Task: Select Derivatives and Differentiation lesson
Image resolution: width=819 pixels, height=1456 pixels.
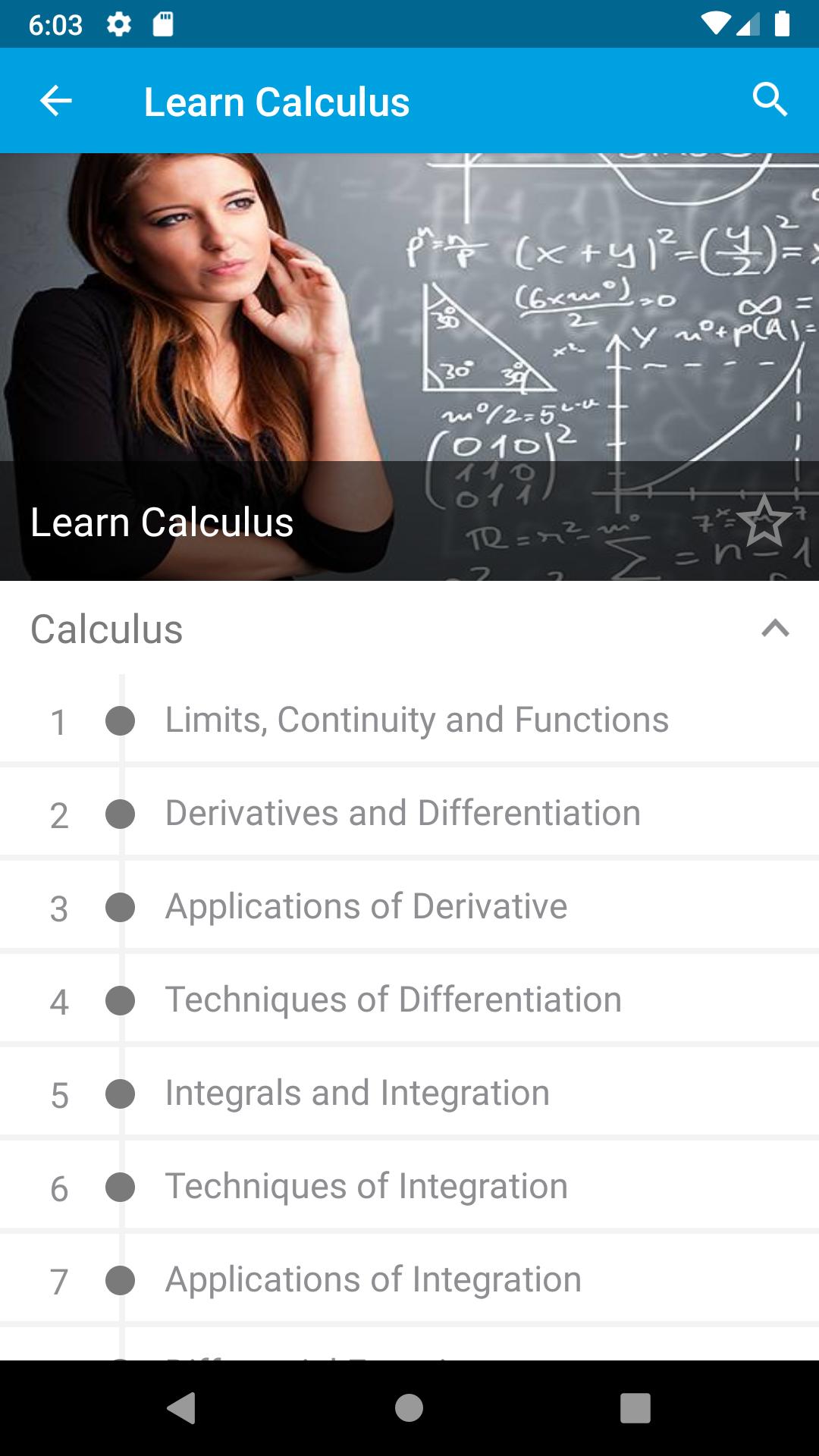Action: (402, 812)
